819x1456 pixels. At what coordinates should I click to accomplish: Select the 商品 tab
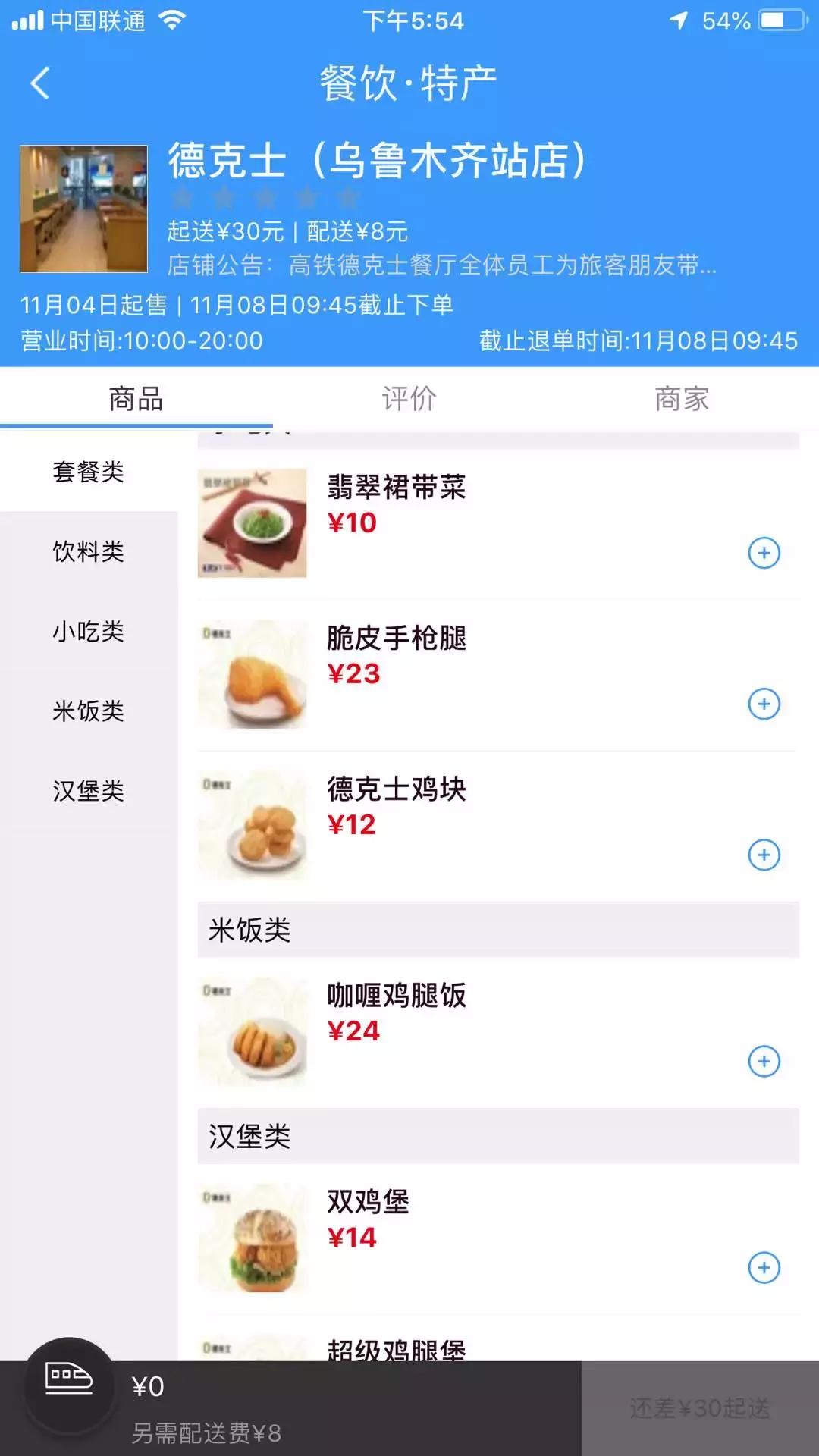coord(136,399)
